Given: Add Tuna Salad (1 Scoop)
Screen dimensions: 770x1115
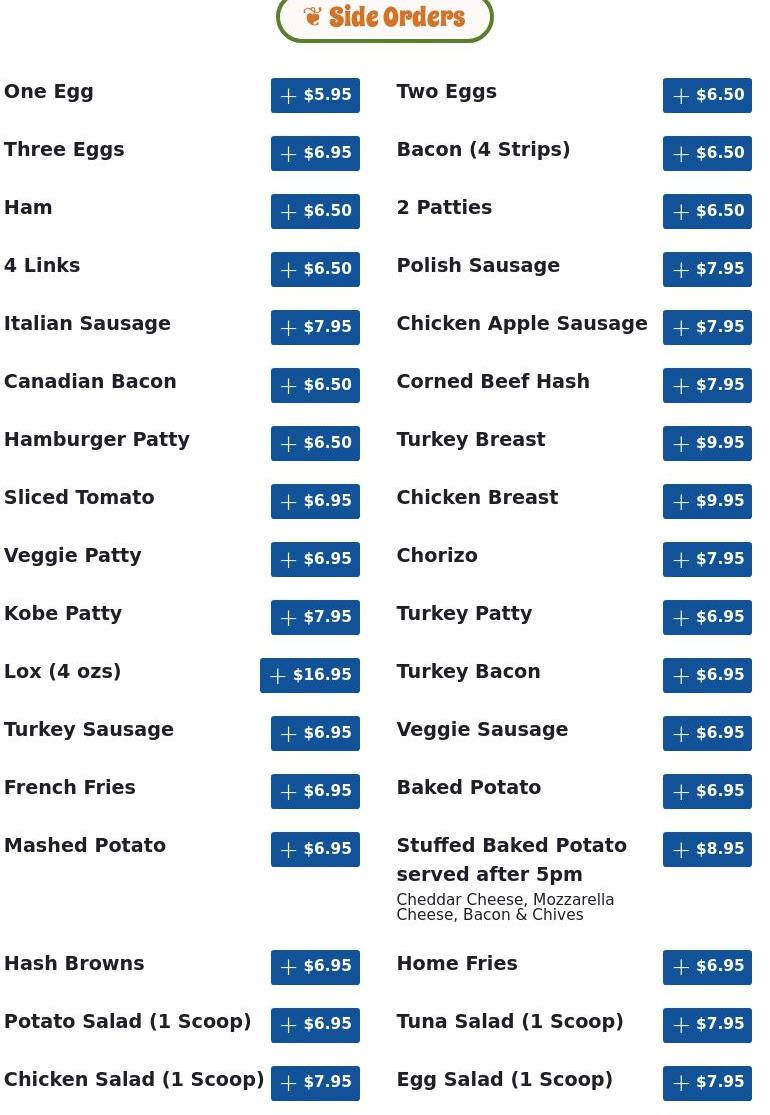Looking at the screenshot, I should pos(707,1025).
